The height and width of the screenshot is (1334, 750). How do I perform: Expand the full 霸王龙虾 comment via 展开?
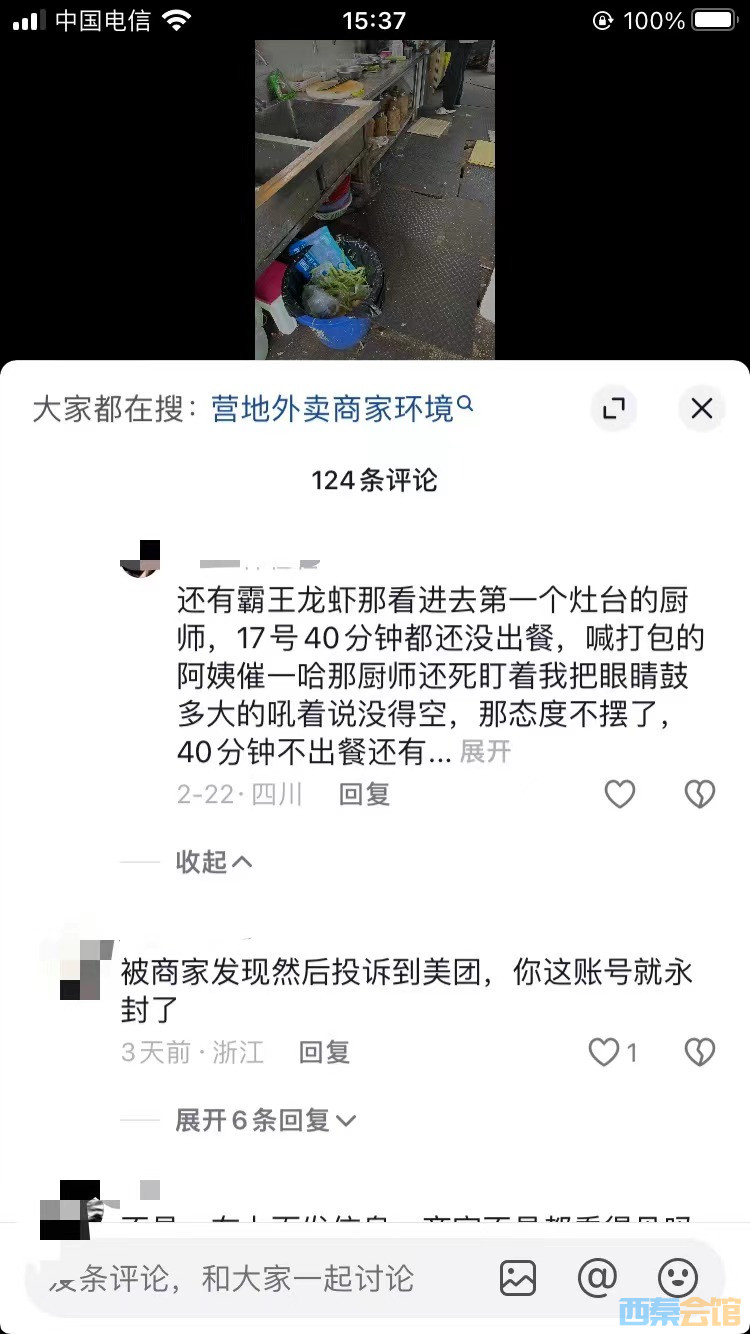tap(485, 752)
